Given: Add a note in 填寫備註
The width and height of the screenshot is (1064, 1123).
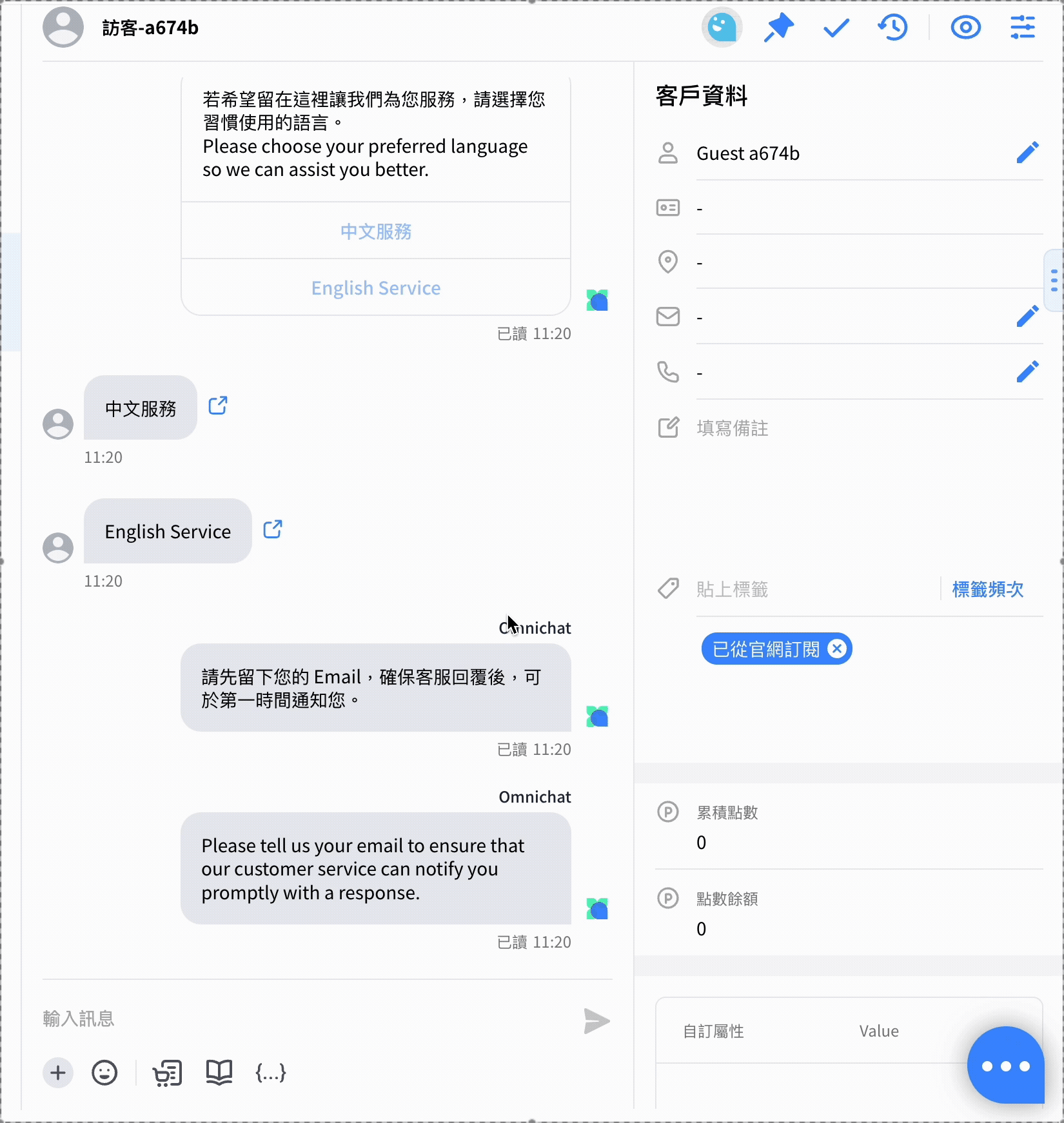Looking at the screenshot, I should pyautogui.click(x=732, y=428).
